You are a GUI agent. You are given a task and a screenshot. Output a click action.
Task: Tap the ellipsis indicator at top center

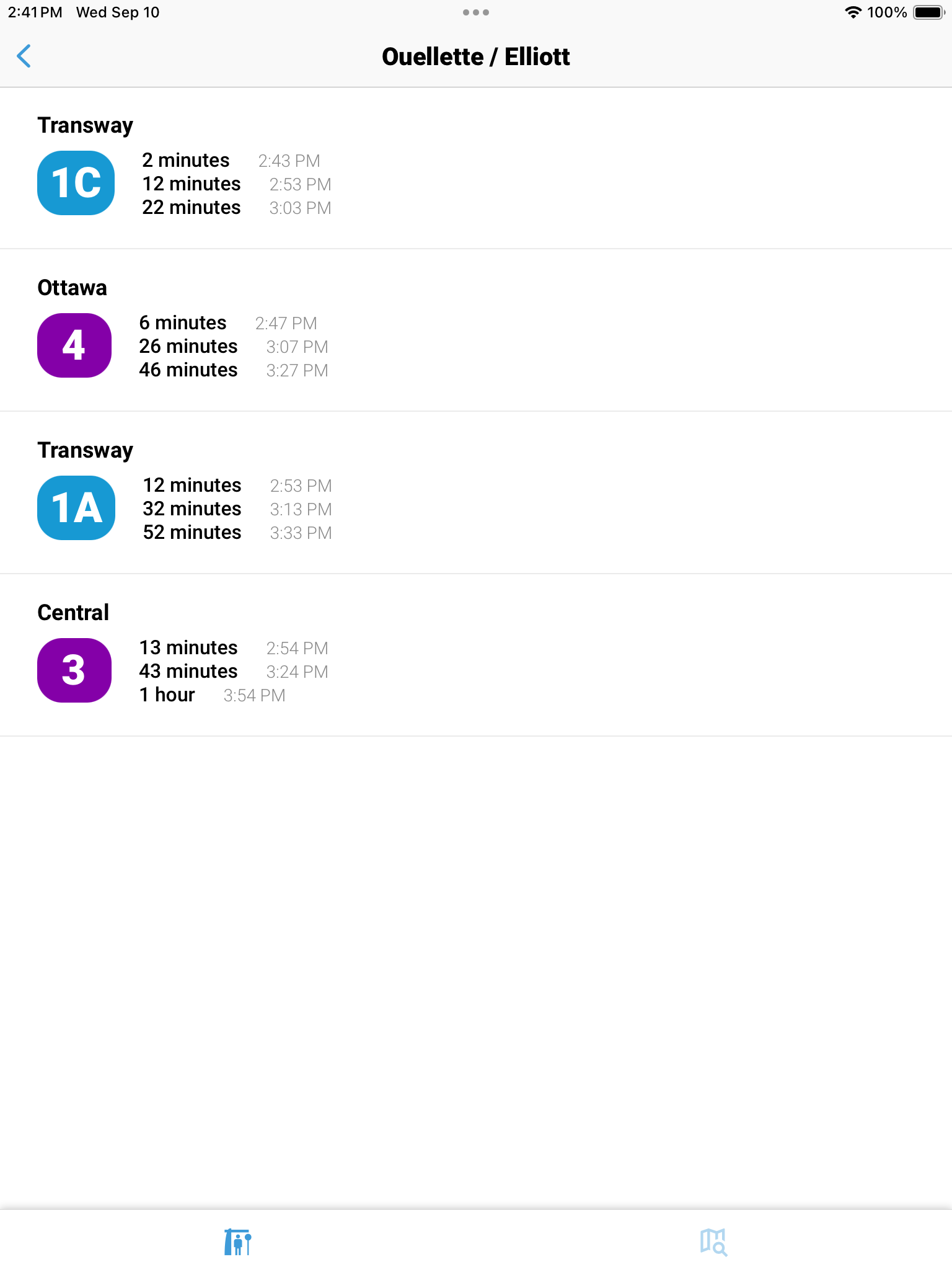[x=476, y=11]
